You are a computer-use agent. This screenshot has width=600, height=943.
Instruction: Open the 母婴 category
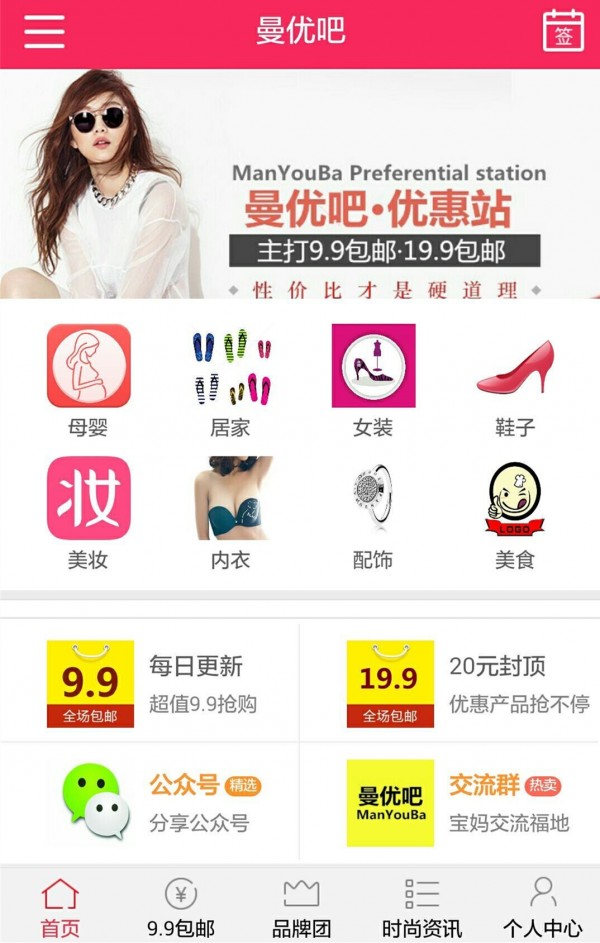tap(88, 380)
